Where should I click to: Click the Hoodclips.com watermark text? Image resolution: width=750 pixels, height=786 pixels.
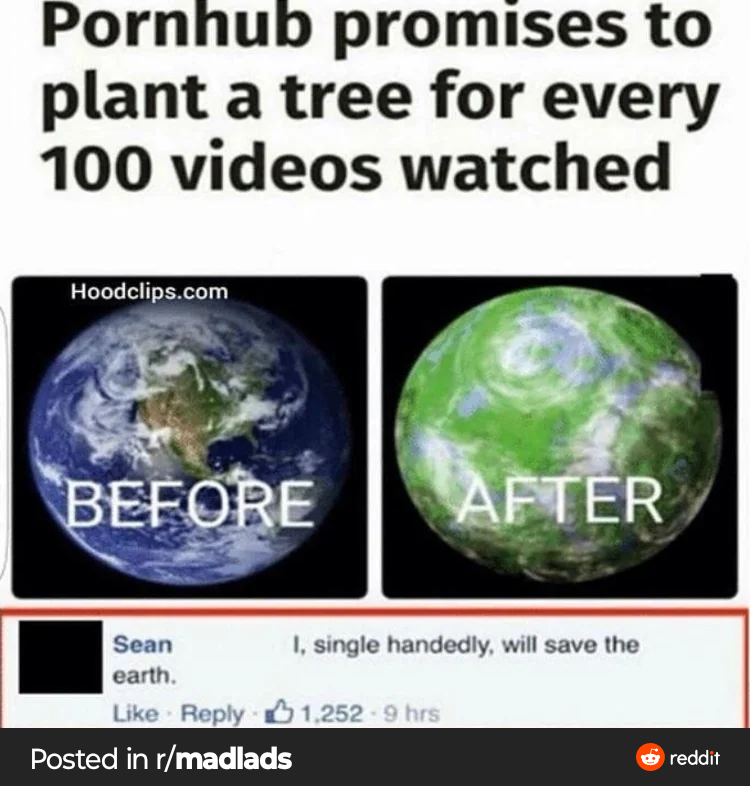pos(148,292)
